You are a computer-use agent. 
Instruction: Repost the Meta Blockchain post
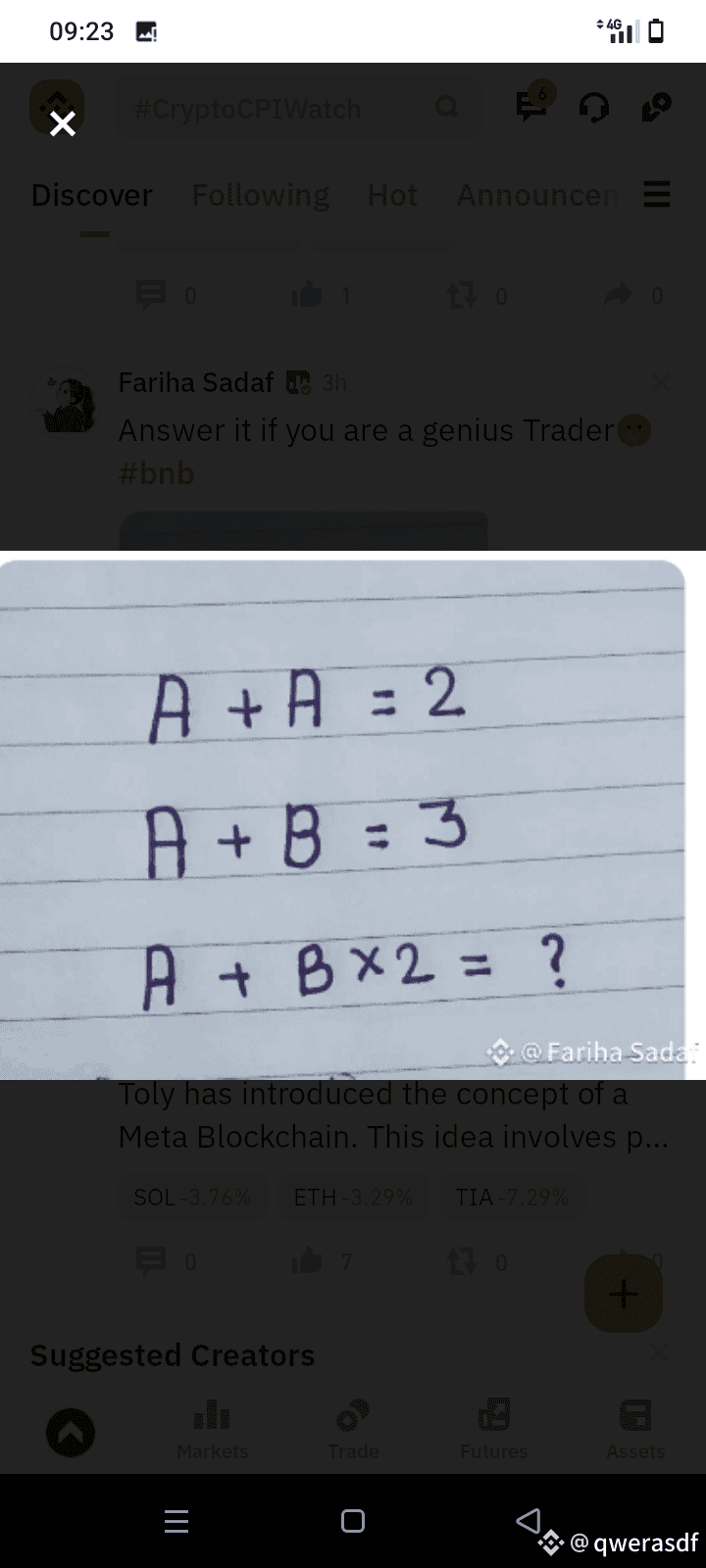462,1261
